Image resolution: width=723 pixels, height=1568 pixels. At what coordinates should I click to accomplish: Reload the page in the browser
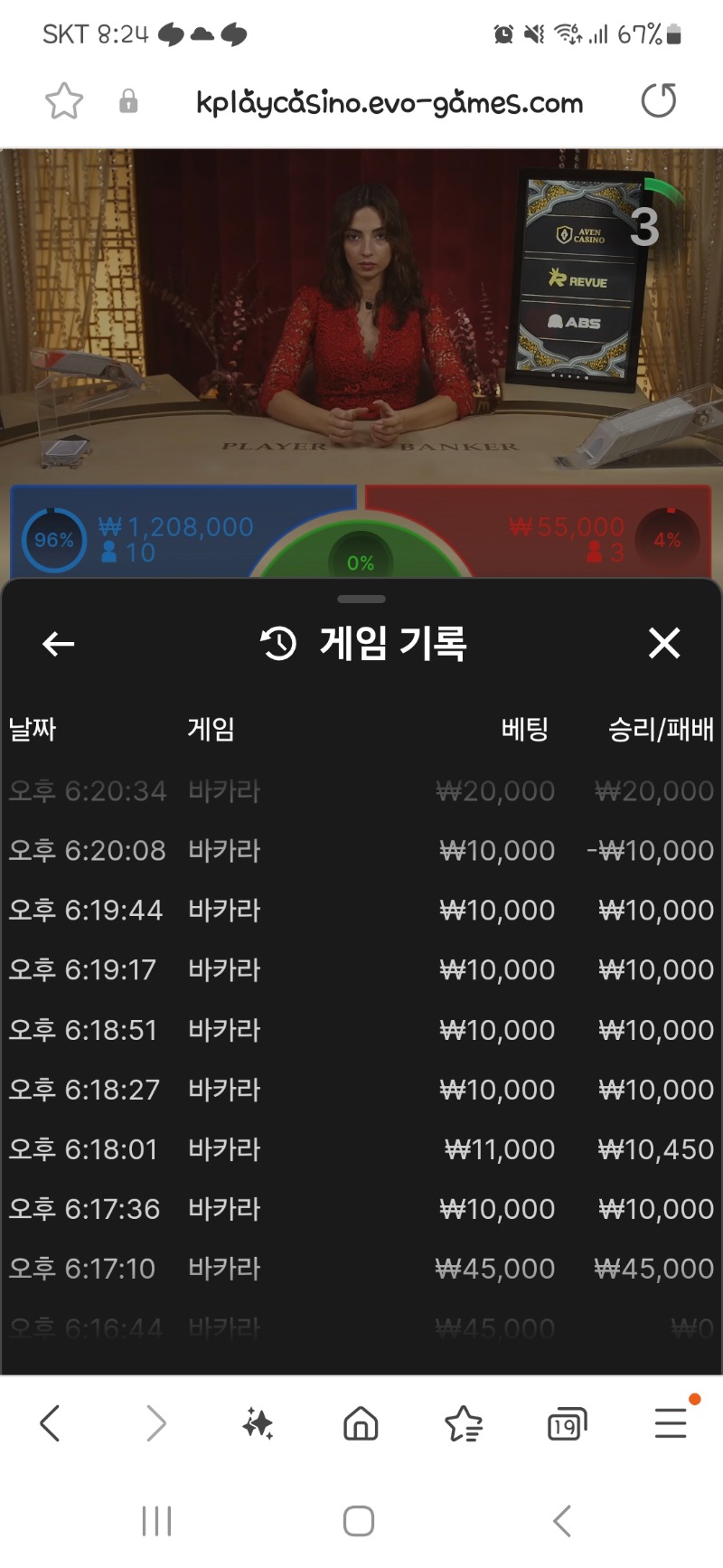pyautogui.click(x=659, y=101)
